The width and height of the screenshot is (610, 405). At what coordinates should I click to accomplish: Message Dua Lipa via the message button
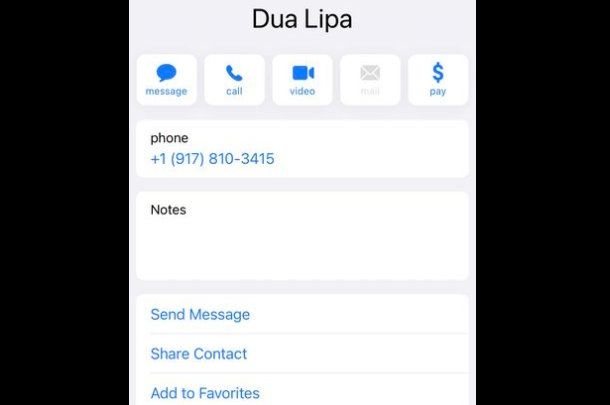(166, 80)
